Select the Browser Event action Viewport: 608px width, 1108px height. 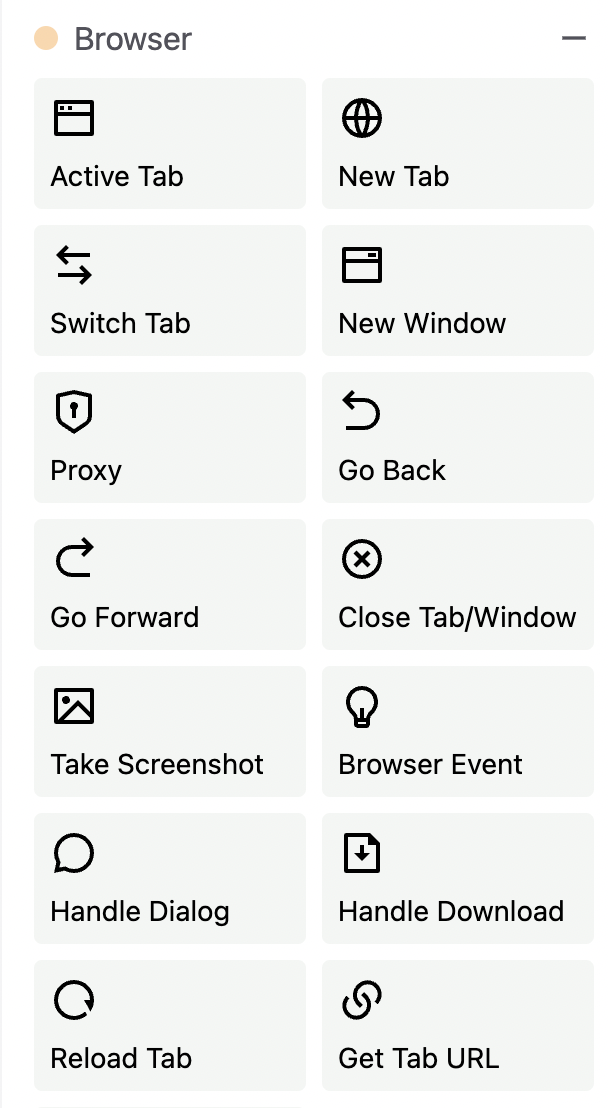[457, 732]
